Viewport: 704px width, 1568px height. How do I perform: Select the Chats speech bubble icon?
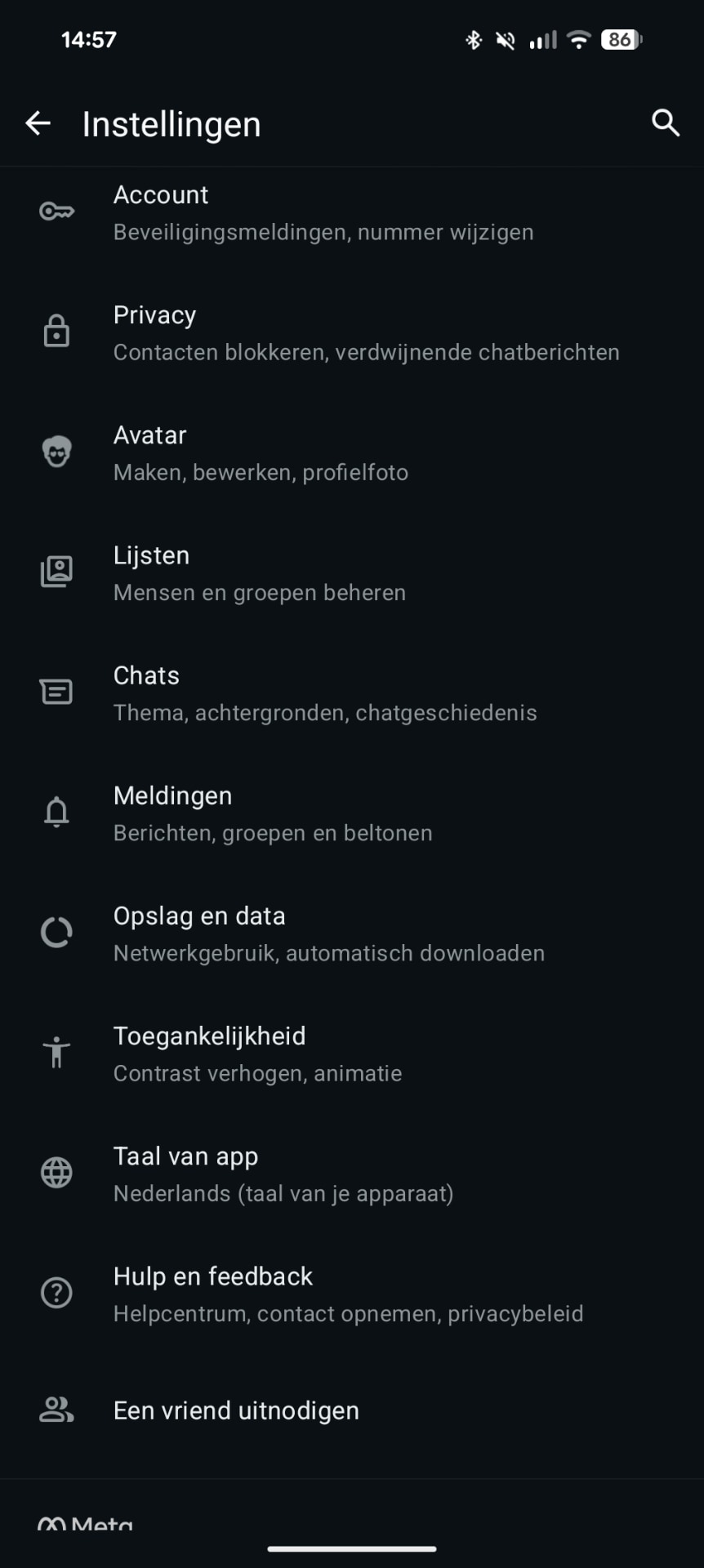point(56,691)
